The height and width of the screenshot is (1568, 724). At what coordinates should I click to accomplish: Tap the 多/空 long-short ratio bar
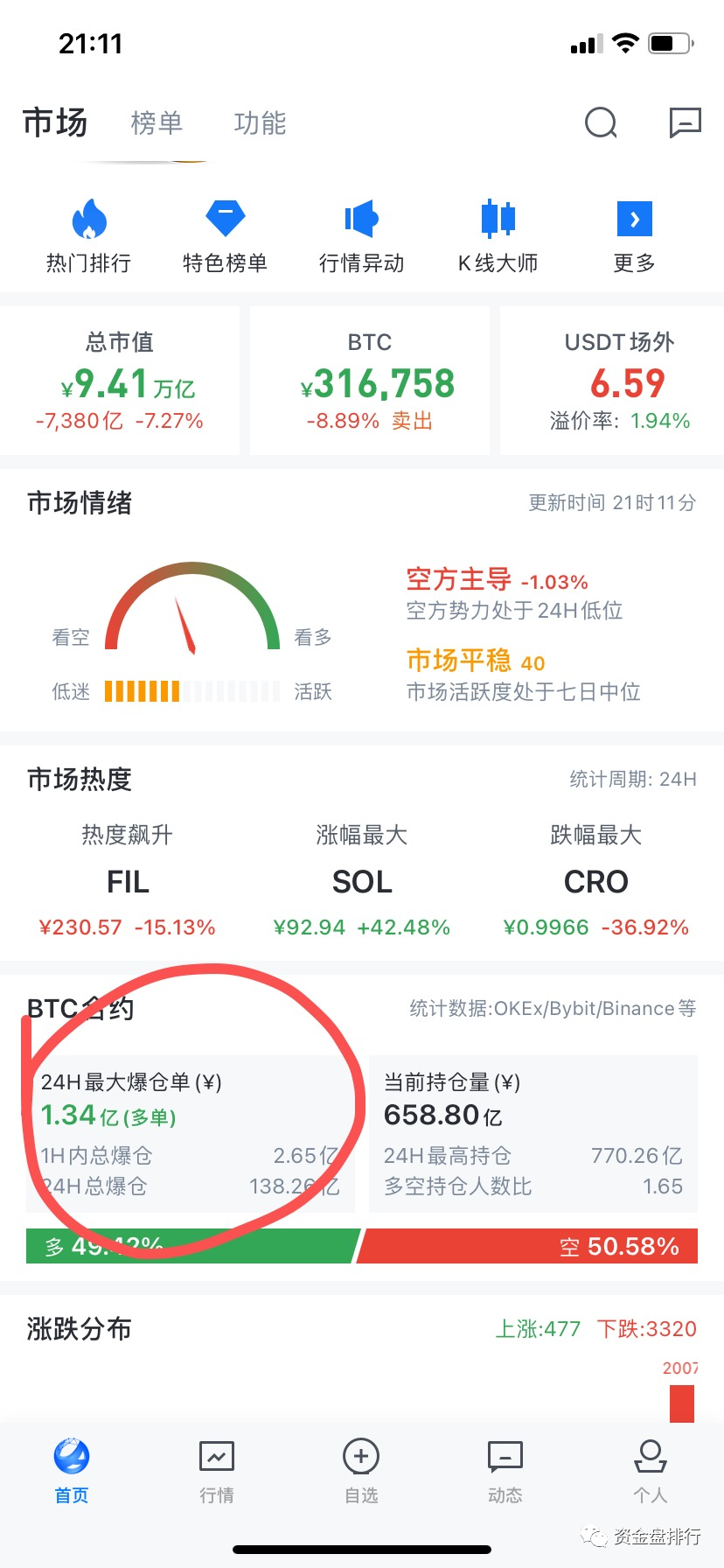tap(362, 1246)
